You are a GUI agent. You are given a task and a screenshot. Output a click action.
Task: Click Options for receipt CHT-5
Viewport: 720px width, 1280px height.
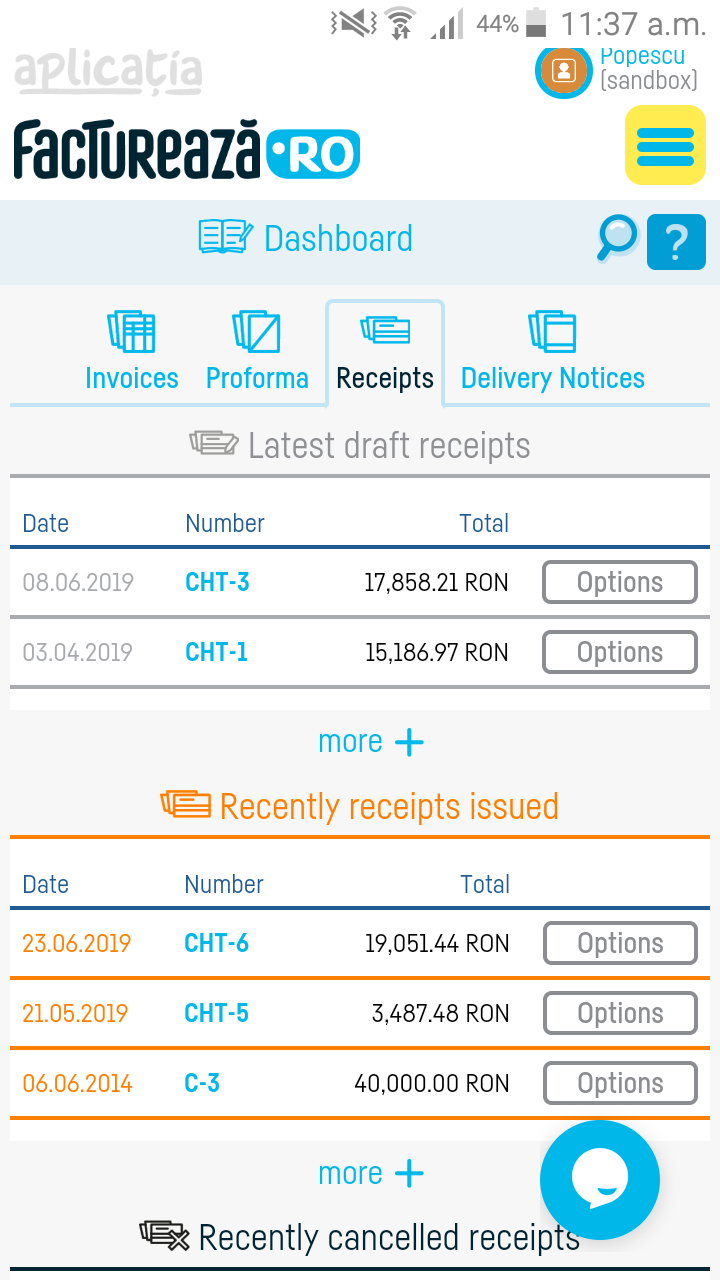(x=619, y=1012)
